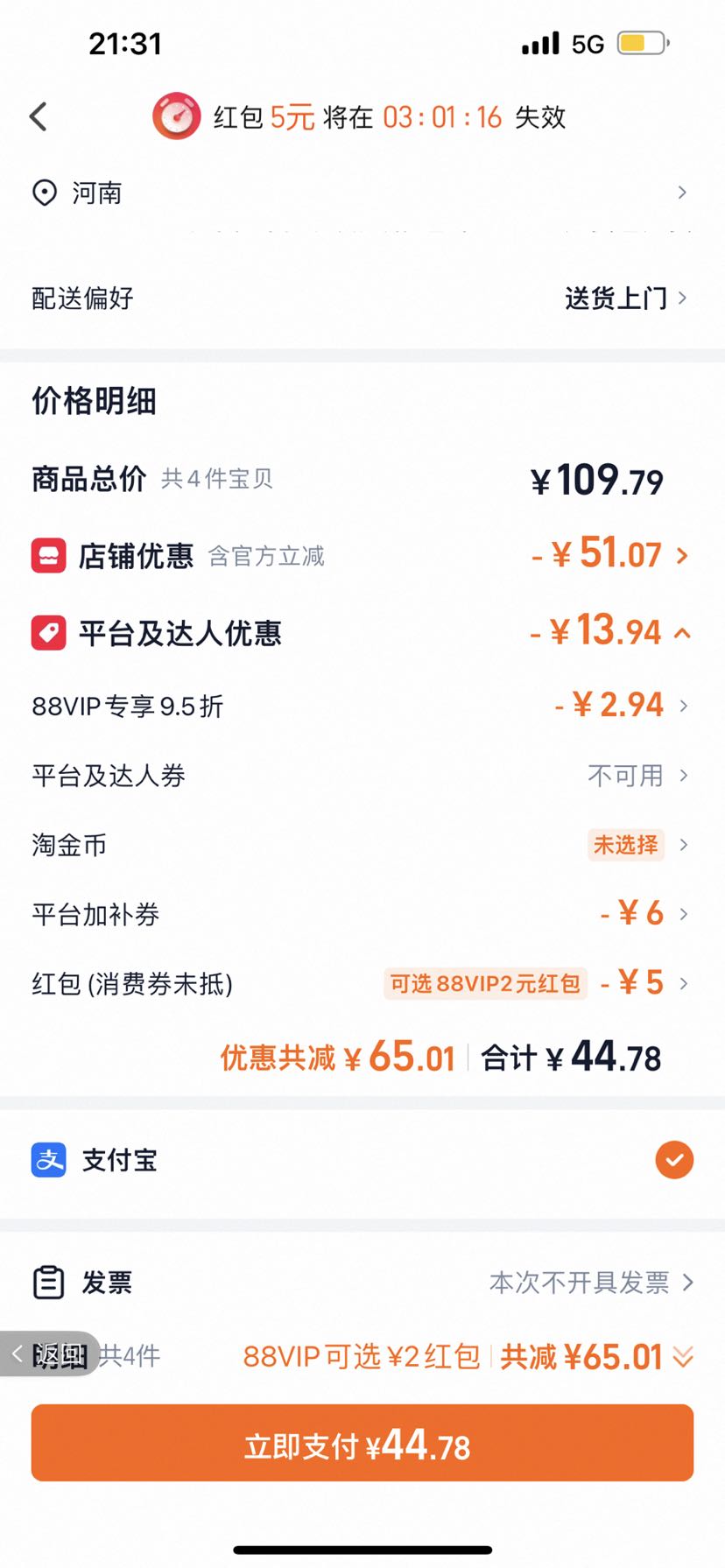Open the 红包 (消费券未抵) row

(362, 983)
